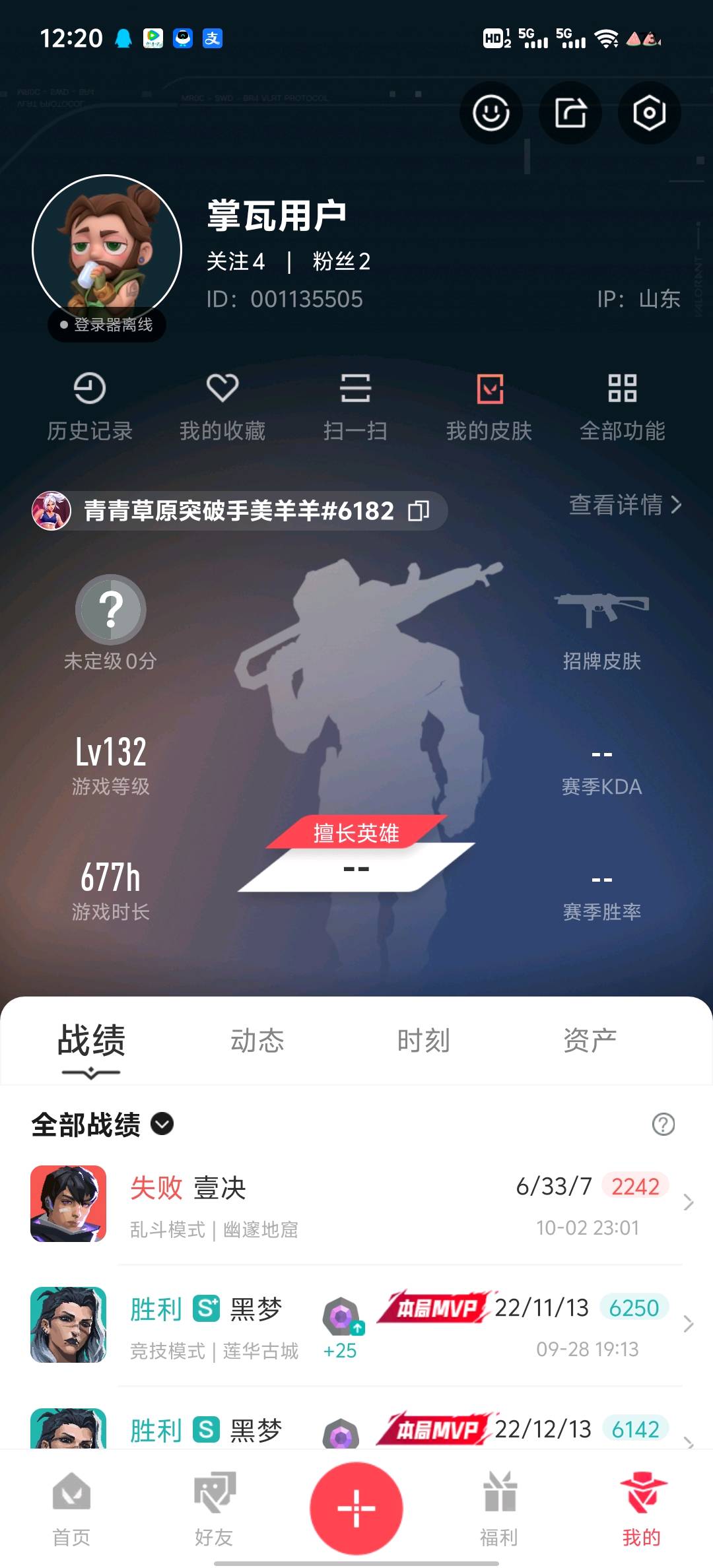Tap the profile avatar picture

click(x=107, y=249)
